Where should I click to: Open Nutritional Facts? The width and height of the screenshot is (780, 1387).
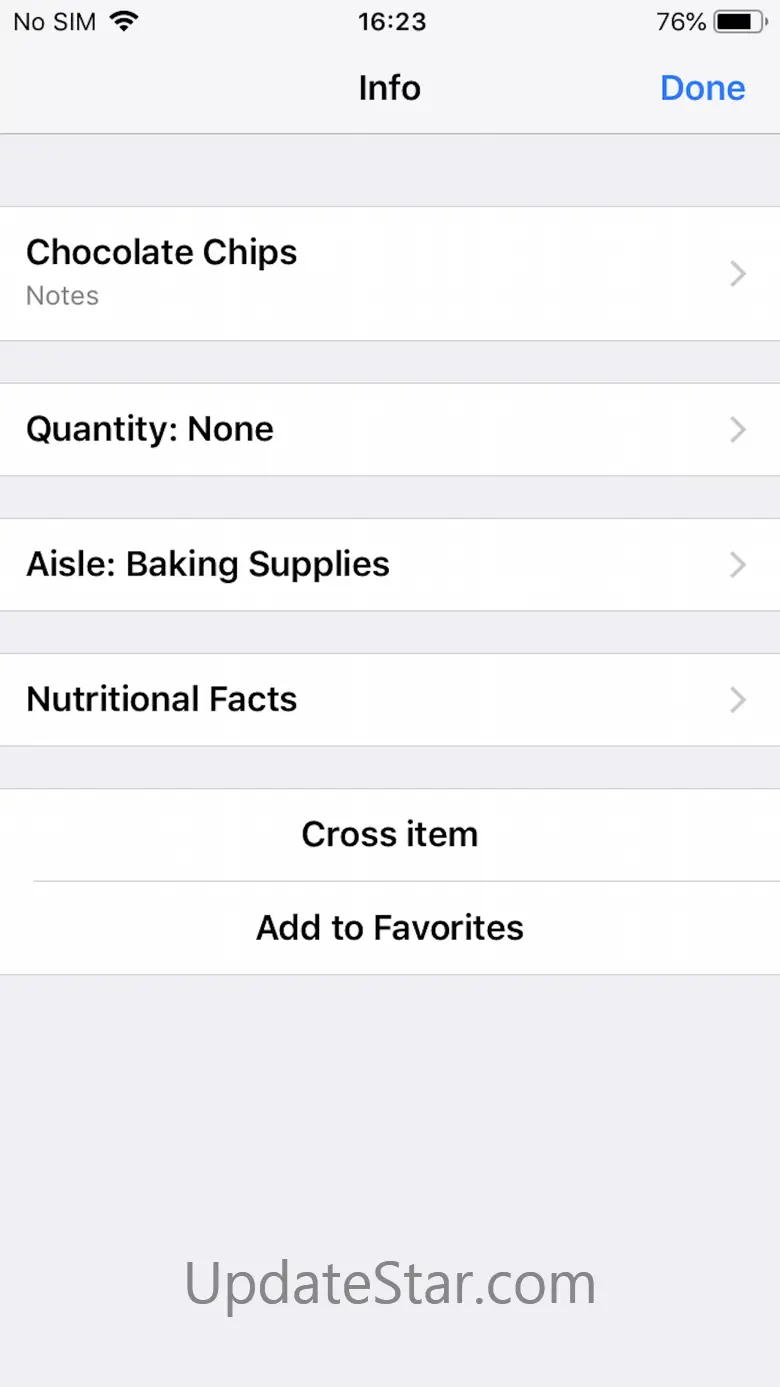click(390, 699)
